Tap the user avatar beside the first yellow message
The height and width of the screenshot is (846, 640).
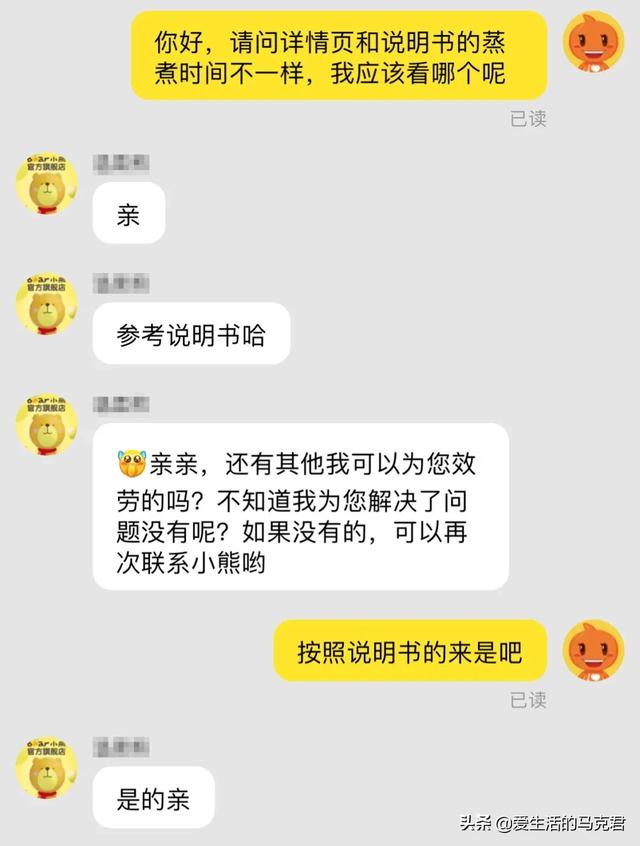tap(593, 42)
